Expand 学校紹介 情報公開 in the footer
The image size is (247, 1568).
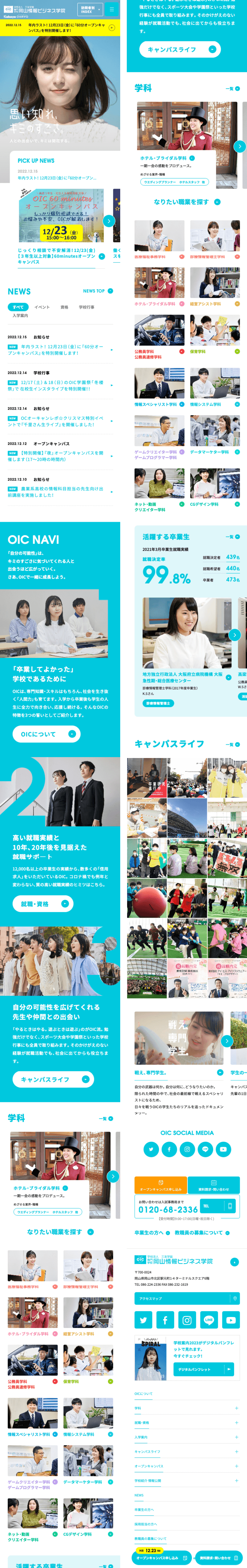pyautogui.click(x=236, y=1481)
